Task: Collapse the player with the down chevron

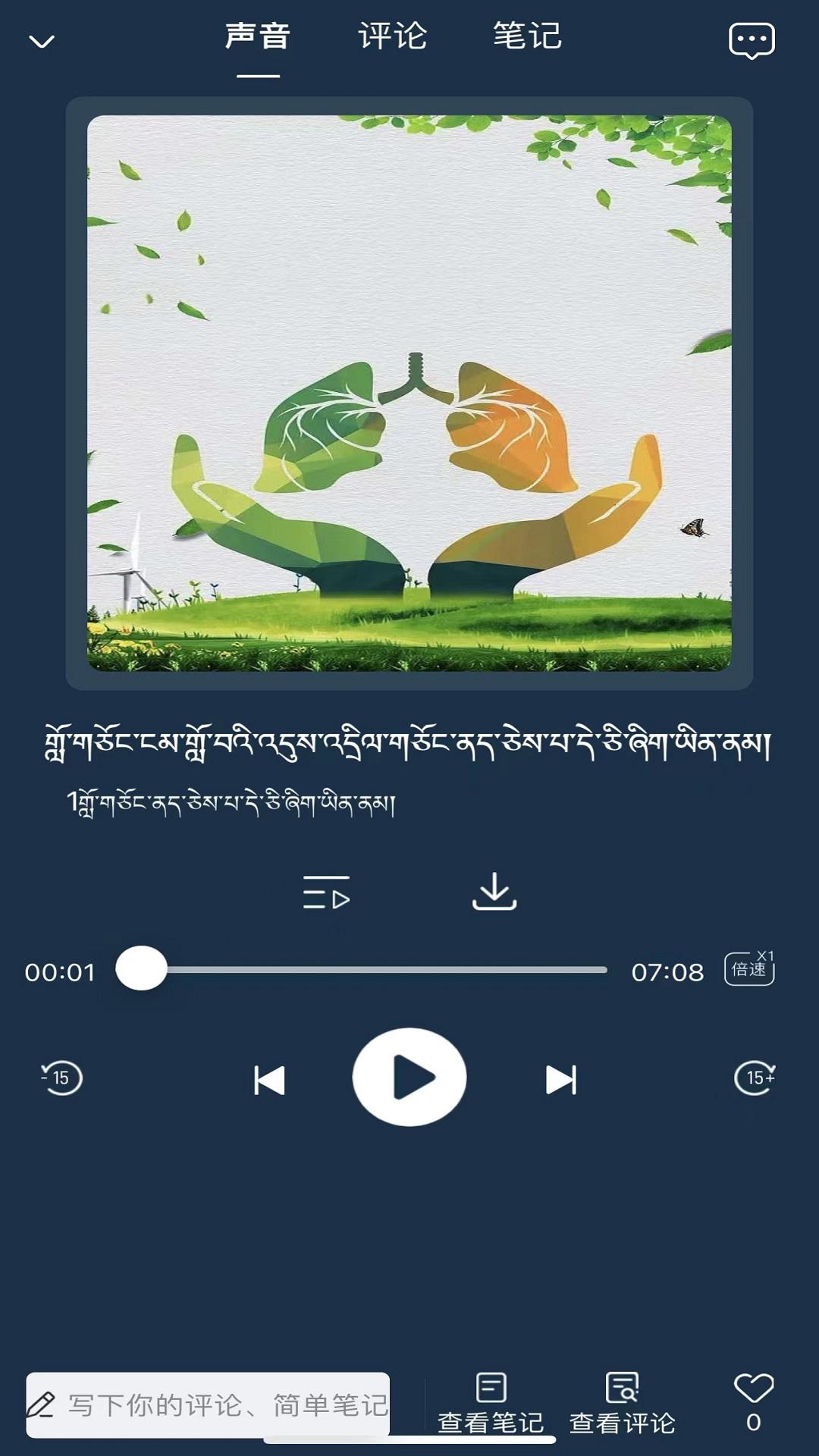Action: click(x=43, y=39)
